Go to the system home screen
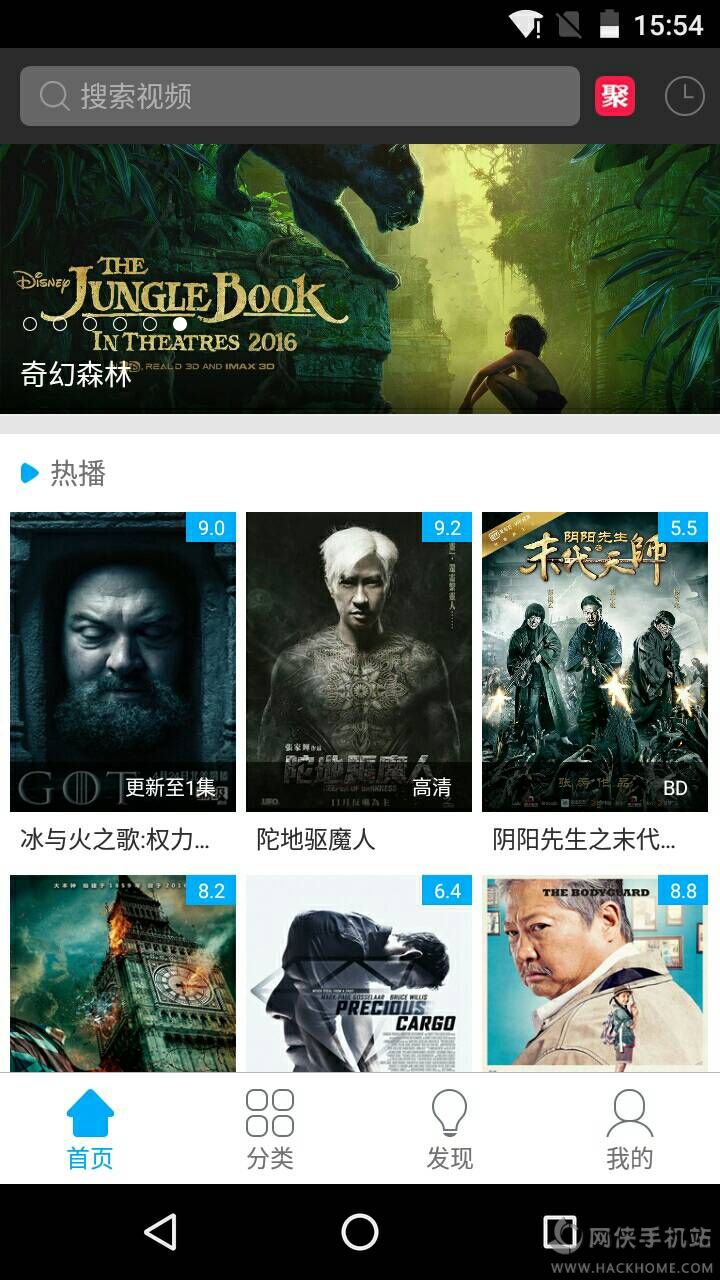720x1280 pixels. pos(360,1232)
